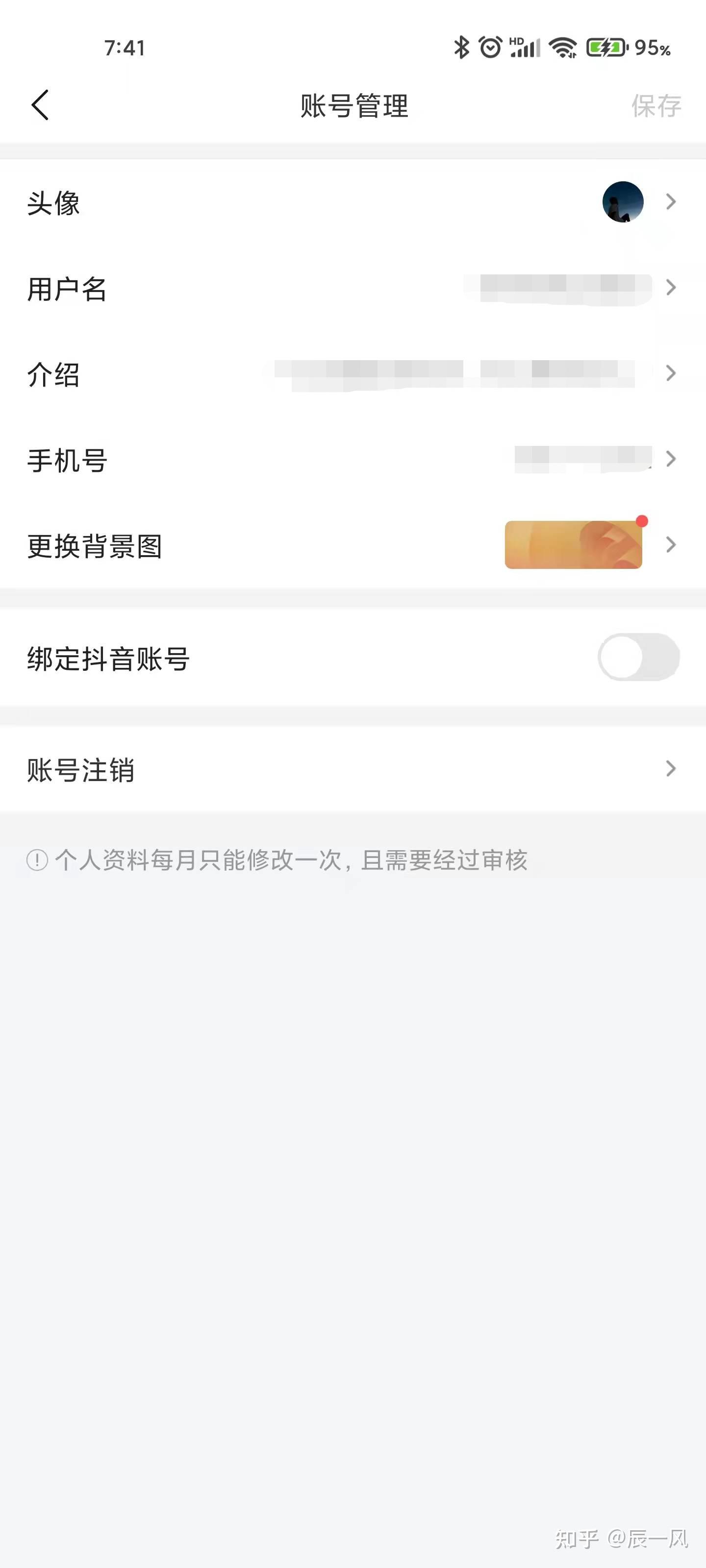The height and width of the screenshot is (1568, 706).
Task: Open 账号注销 account deletion
Action: coord(353,769)
